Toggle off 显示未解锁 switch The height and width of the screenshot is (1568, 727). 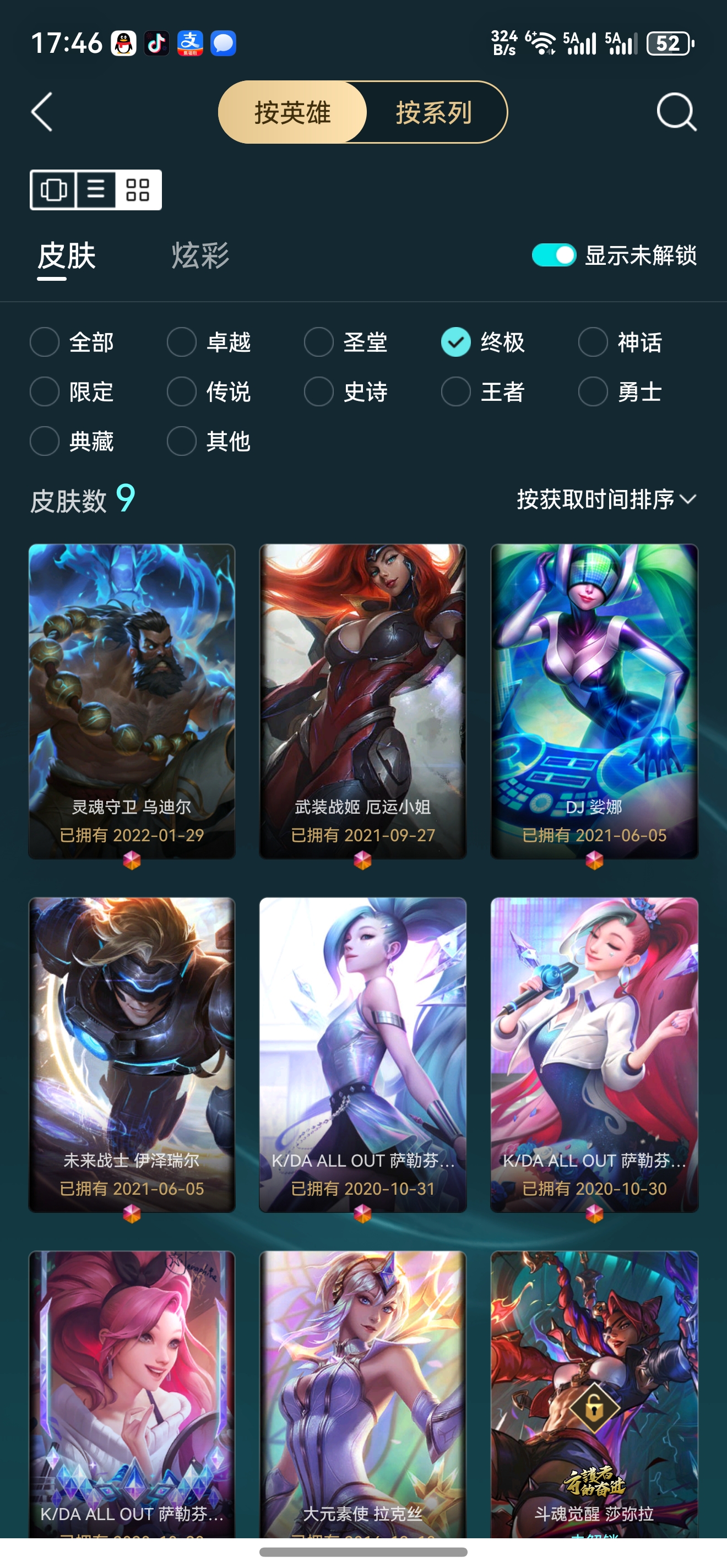point(554,255)
